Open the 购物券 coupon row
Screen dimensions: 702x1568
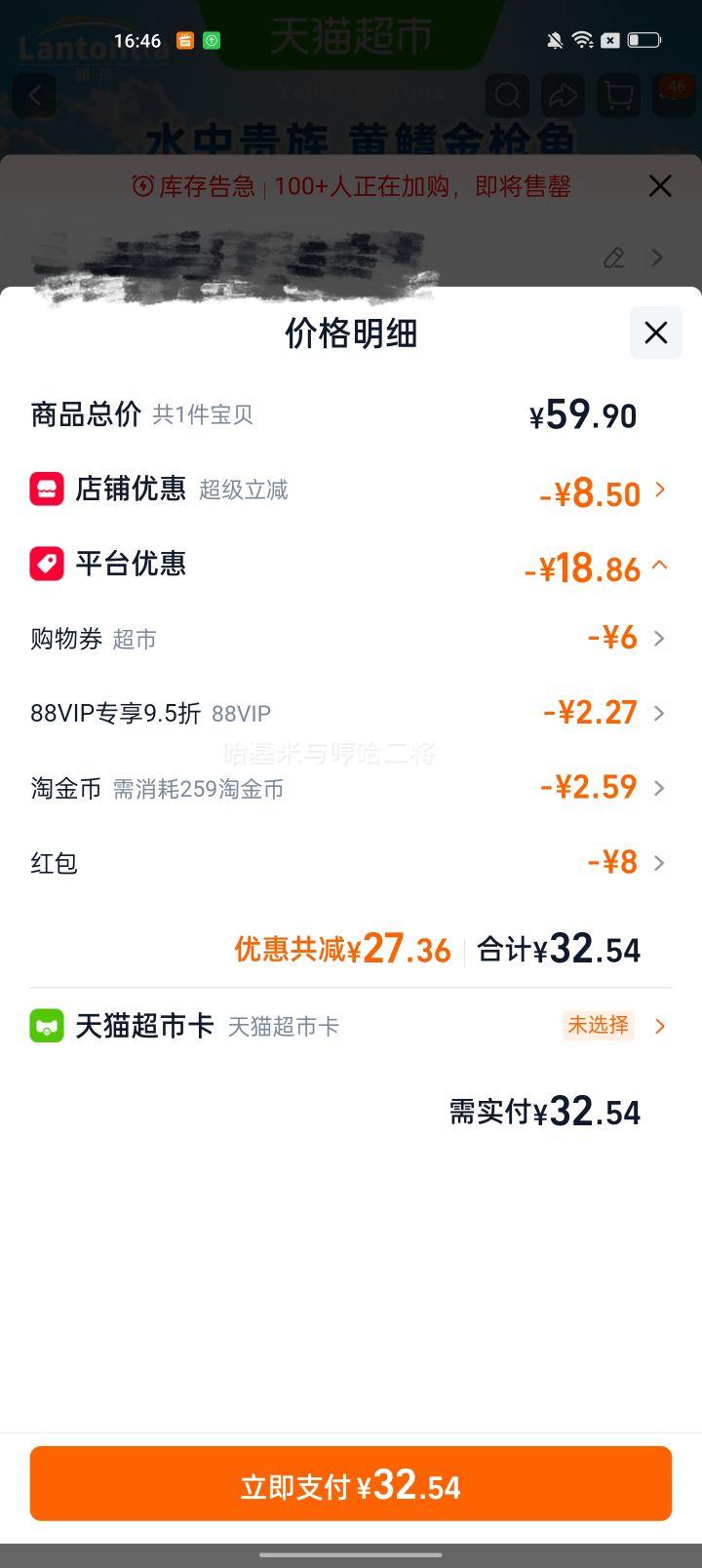[351, 639]
